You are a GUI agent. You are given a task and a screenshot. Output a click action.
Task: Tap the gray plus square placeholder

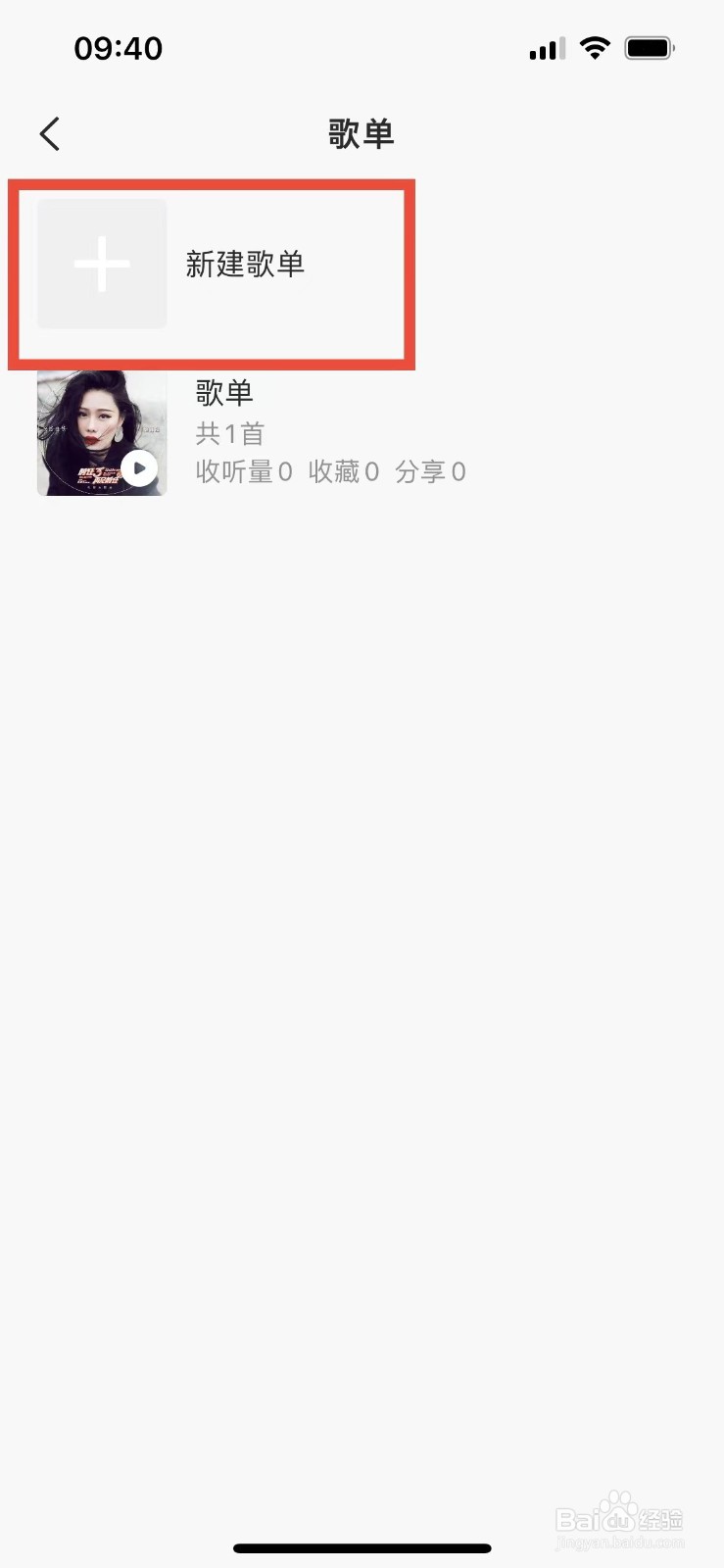point(101,264)
